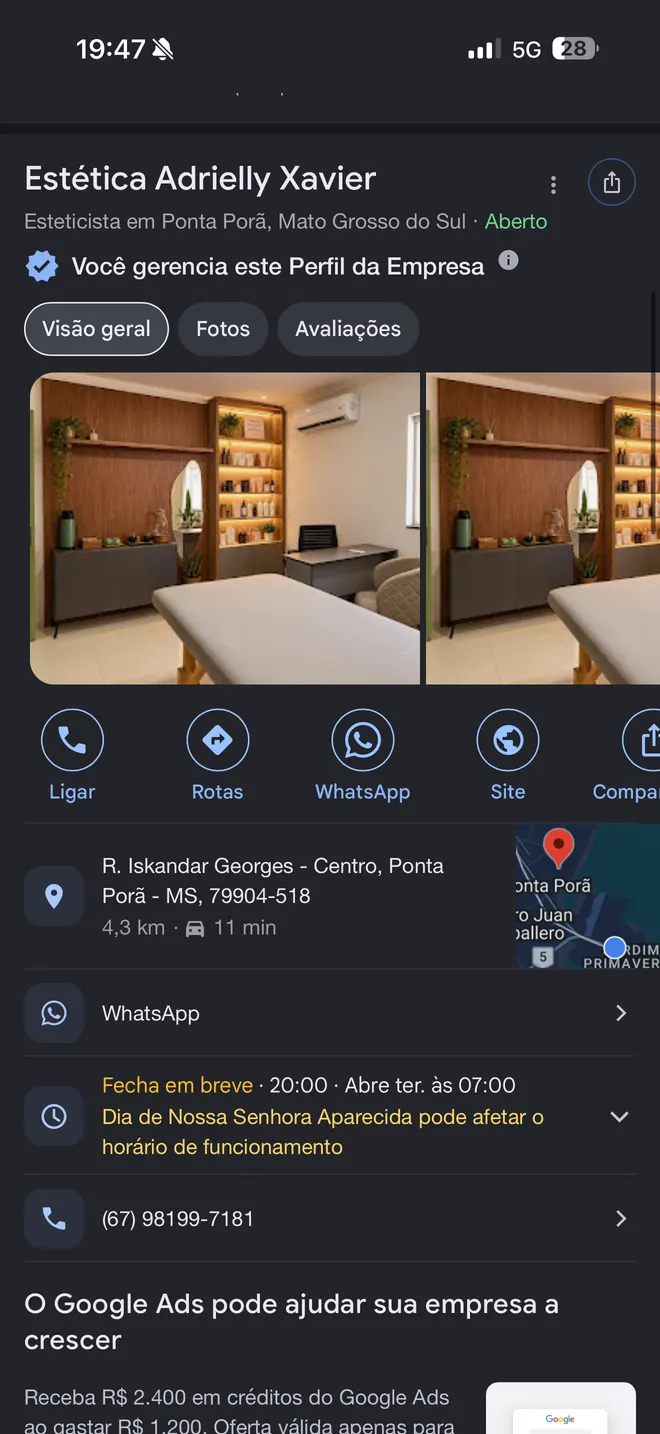Image resolution: width=660 pixels, height=1434 pixels.
Task: Get directions with Rotas
Action: [218, 756]
